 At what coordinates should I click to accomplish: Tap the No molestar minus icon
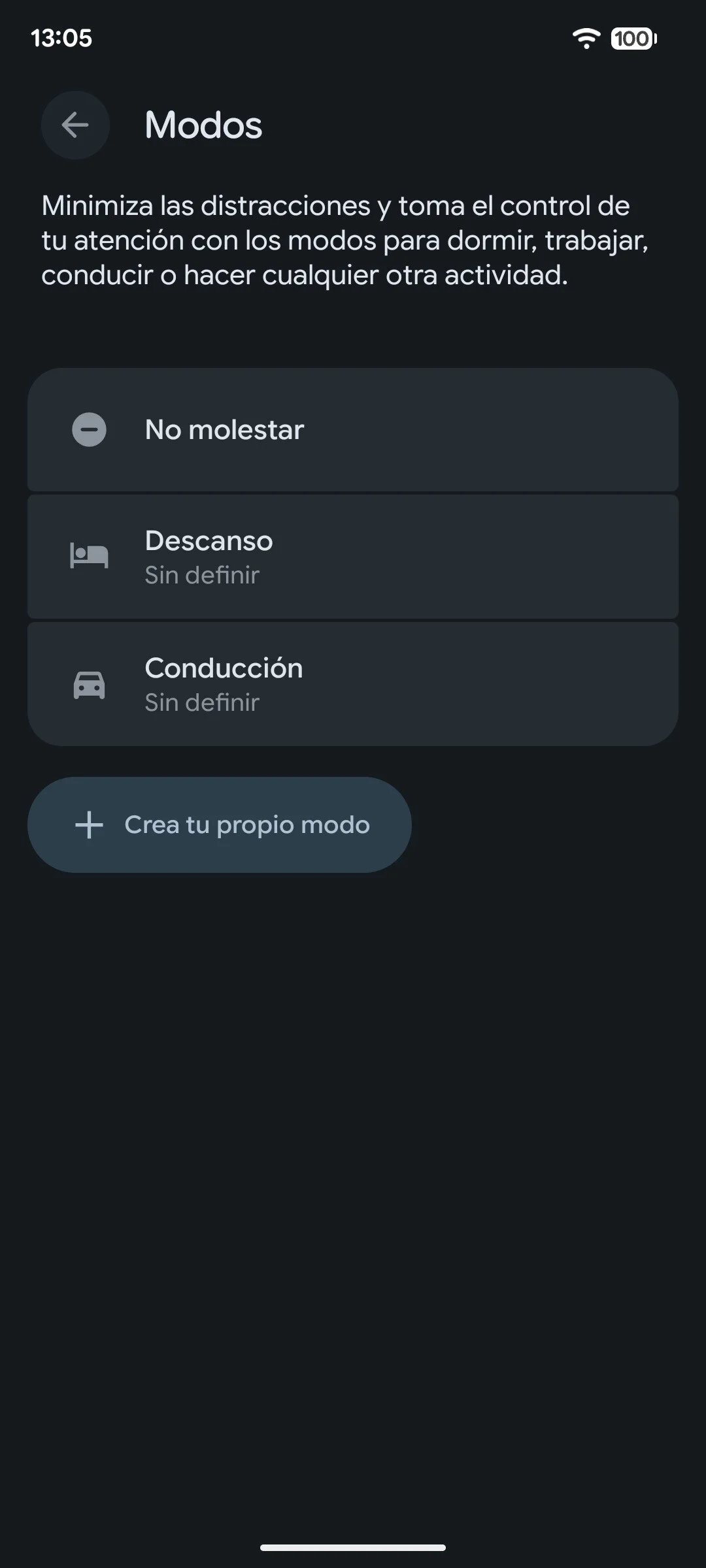coord(90,429)
